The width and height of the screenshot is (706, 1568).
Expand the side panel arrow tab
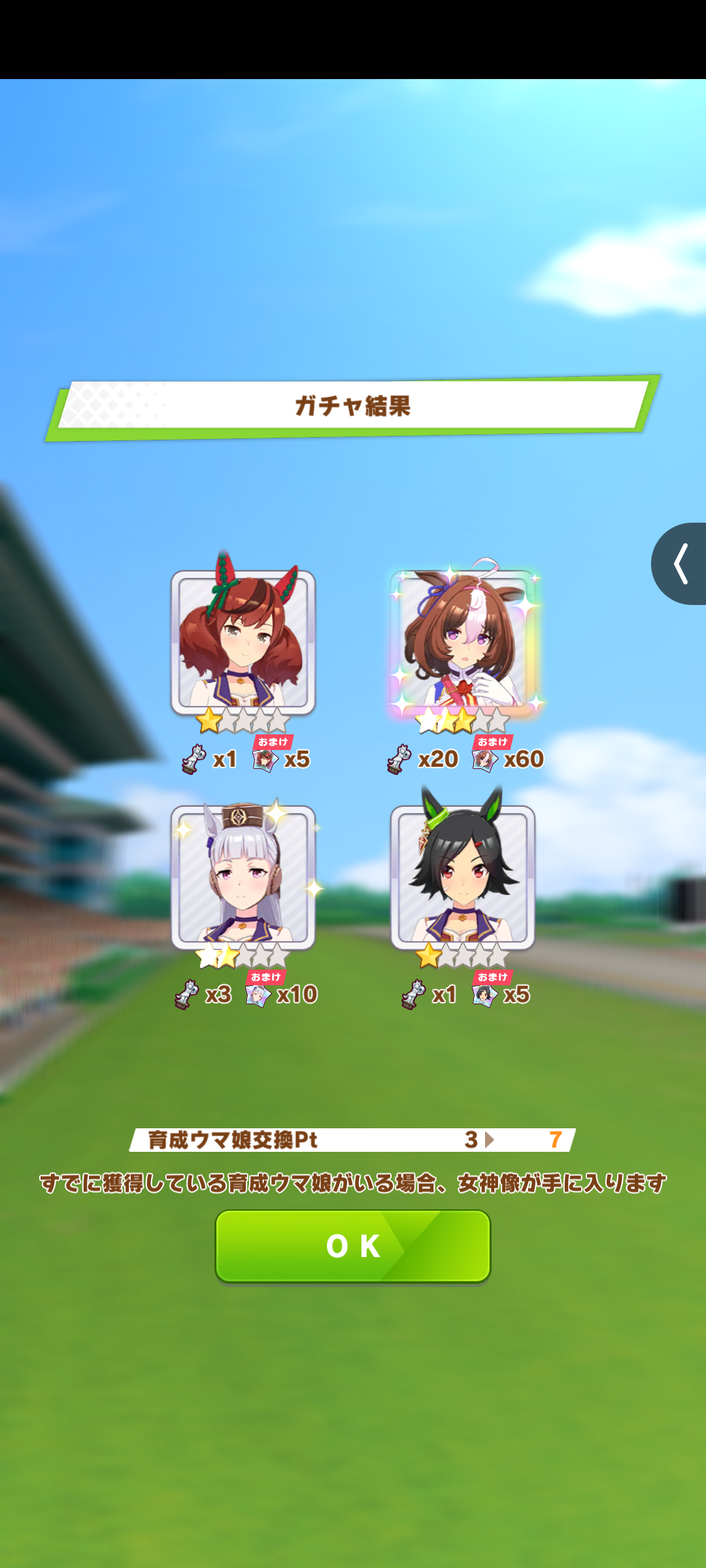679,563
